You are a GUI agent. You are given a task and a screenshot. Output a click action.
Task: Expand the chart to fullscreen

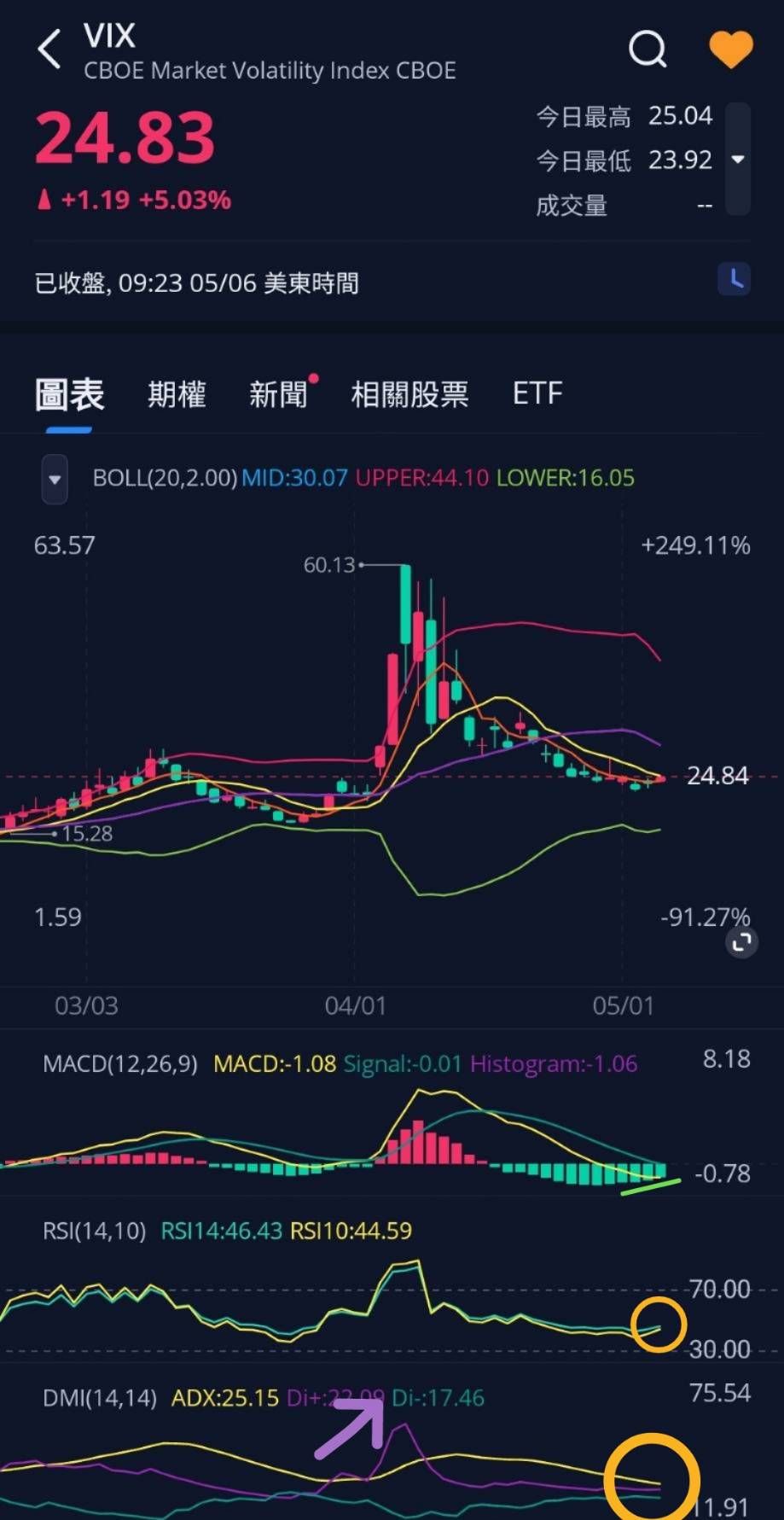[741, 942]
